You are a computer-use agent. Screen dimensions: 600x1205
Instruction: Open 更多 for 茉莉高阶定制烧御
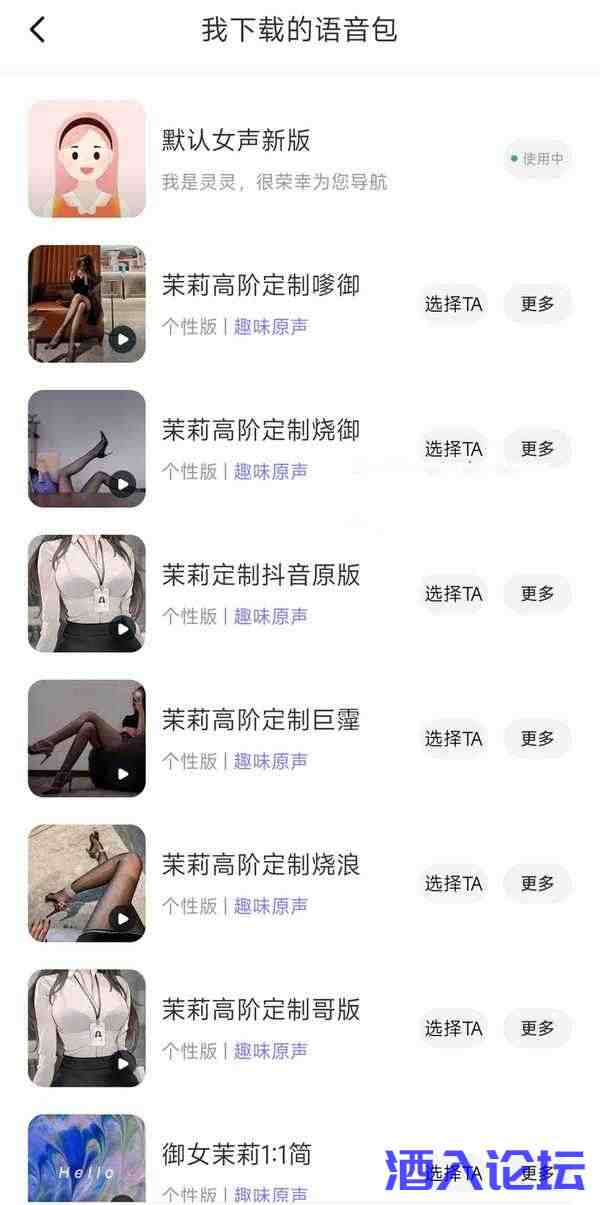point(537,449)
